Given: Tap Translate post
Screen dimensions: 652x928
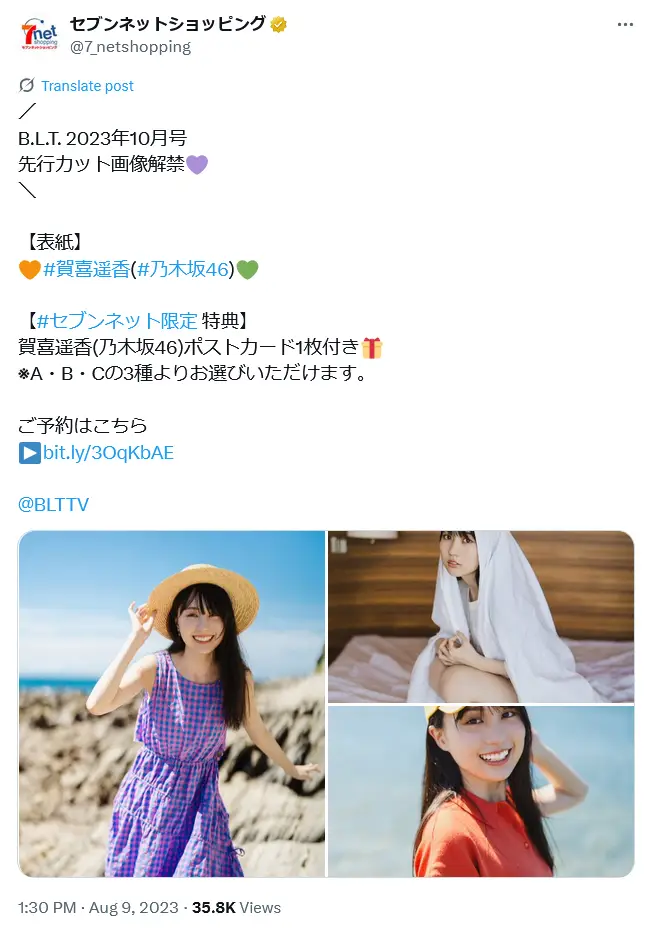Looking at the screenshot, I should point(87,86).
